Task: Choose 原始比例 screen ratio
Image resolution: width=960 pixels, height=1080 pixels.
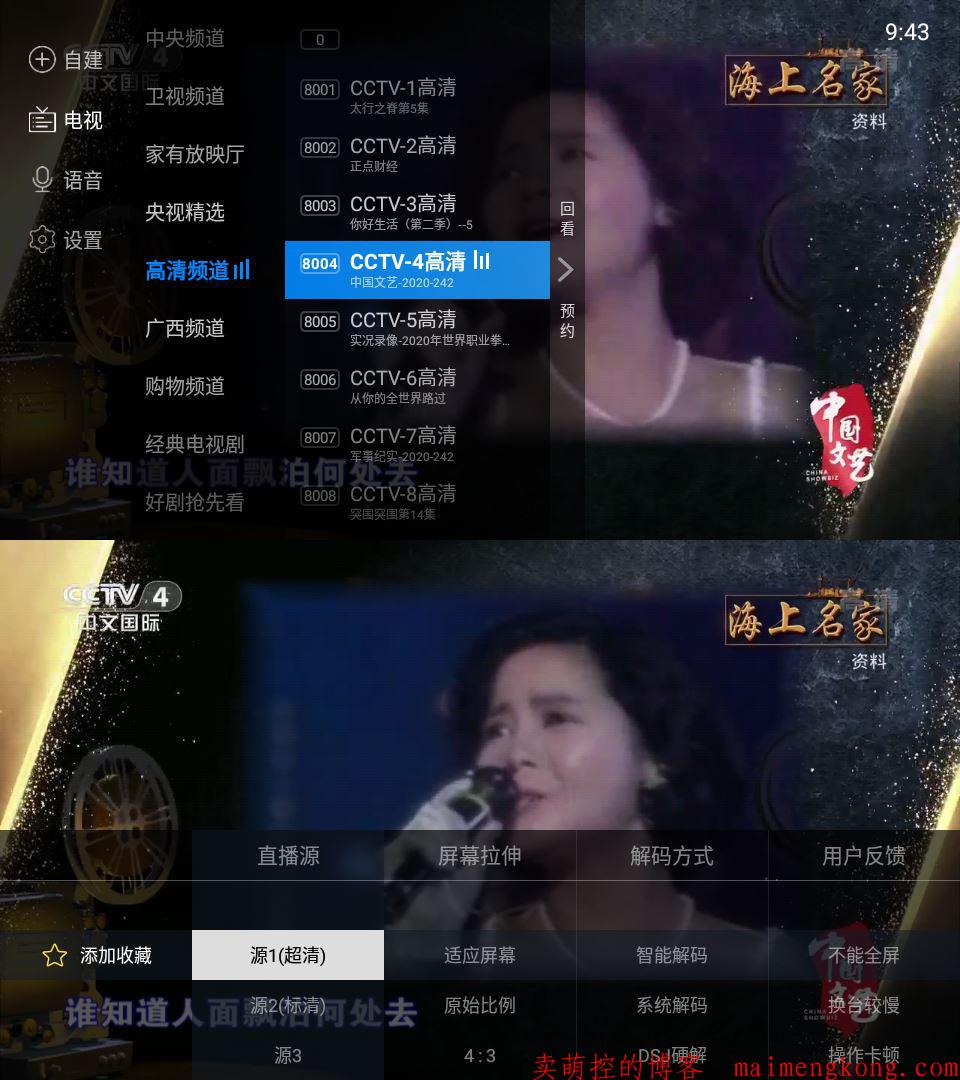Action: (x=480, y=1006)
